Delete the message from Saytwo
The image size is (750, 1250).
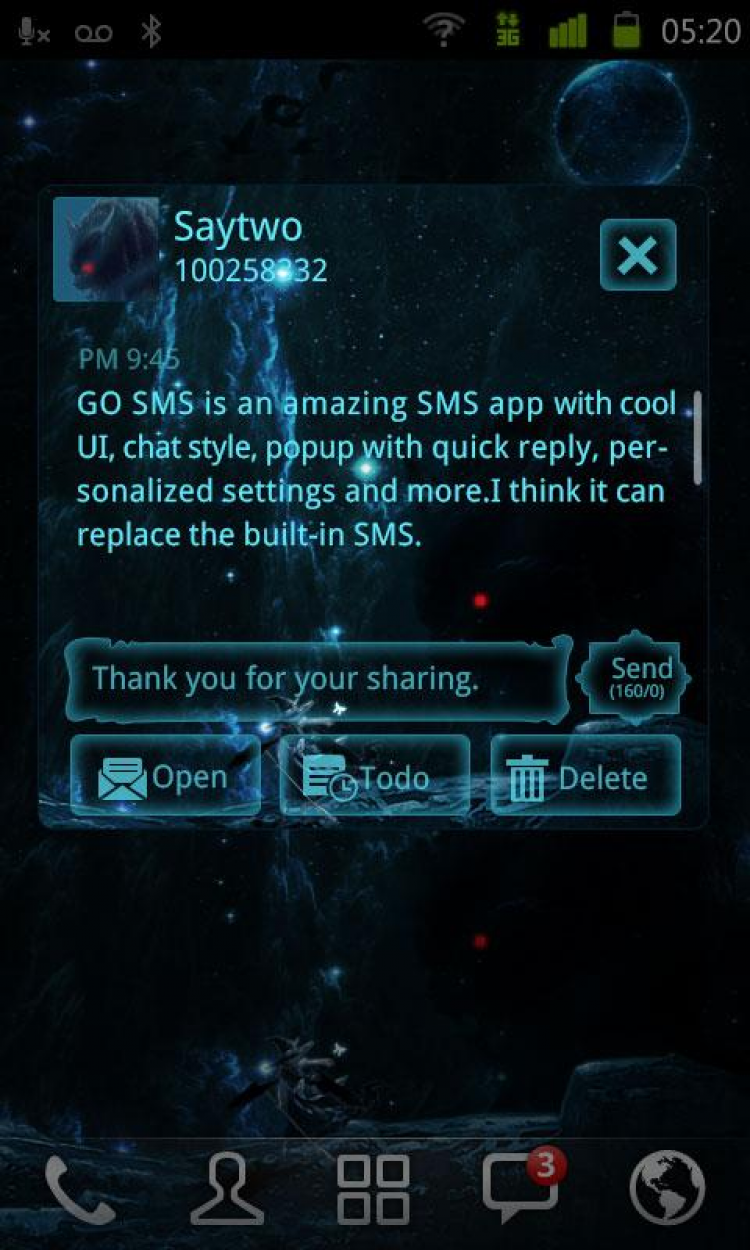585,777
